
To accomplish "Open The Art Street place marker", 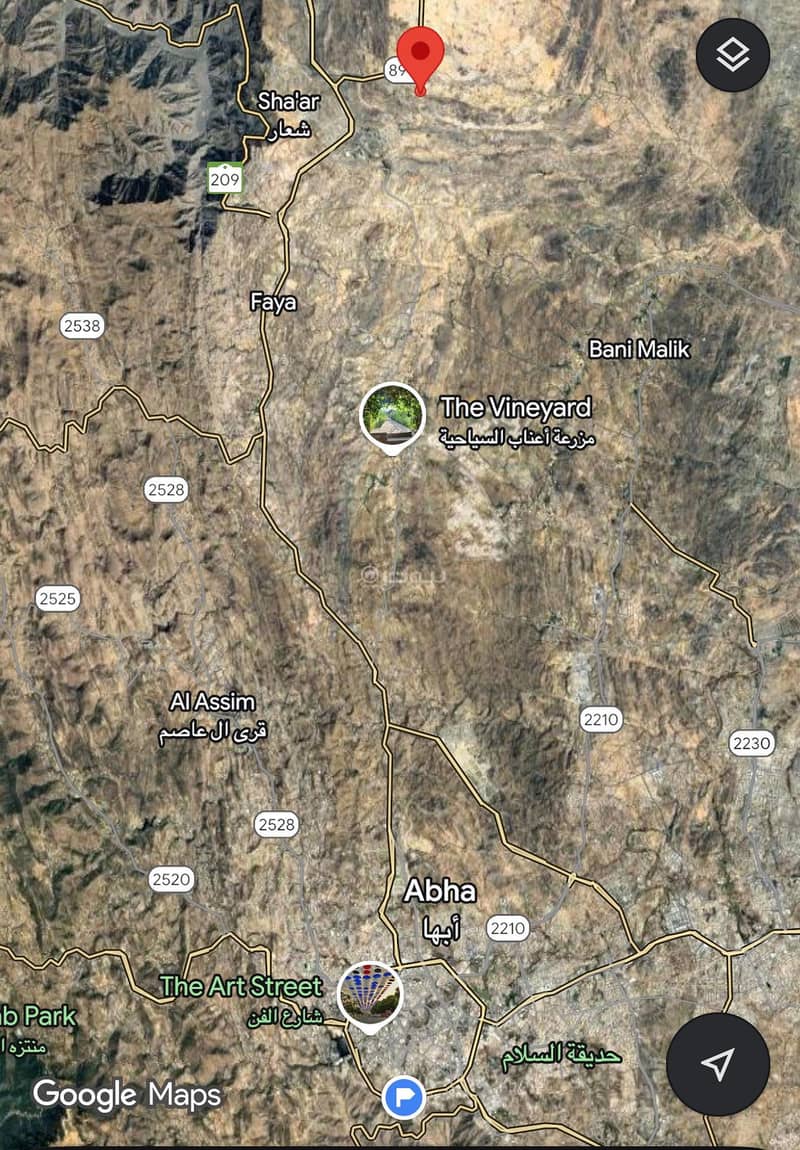I will pyautogui.click(x=370, y=993).
